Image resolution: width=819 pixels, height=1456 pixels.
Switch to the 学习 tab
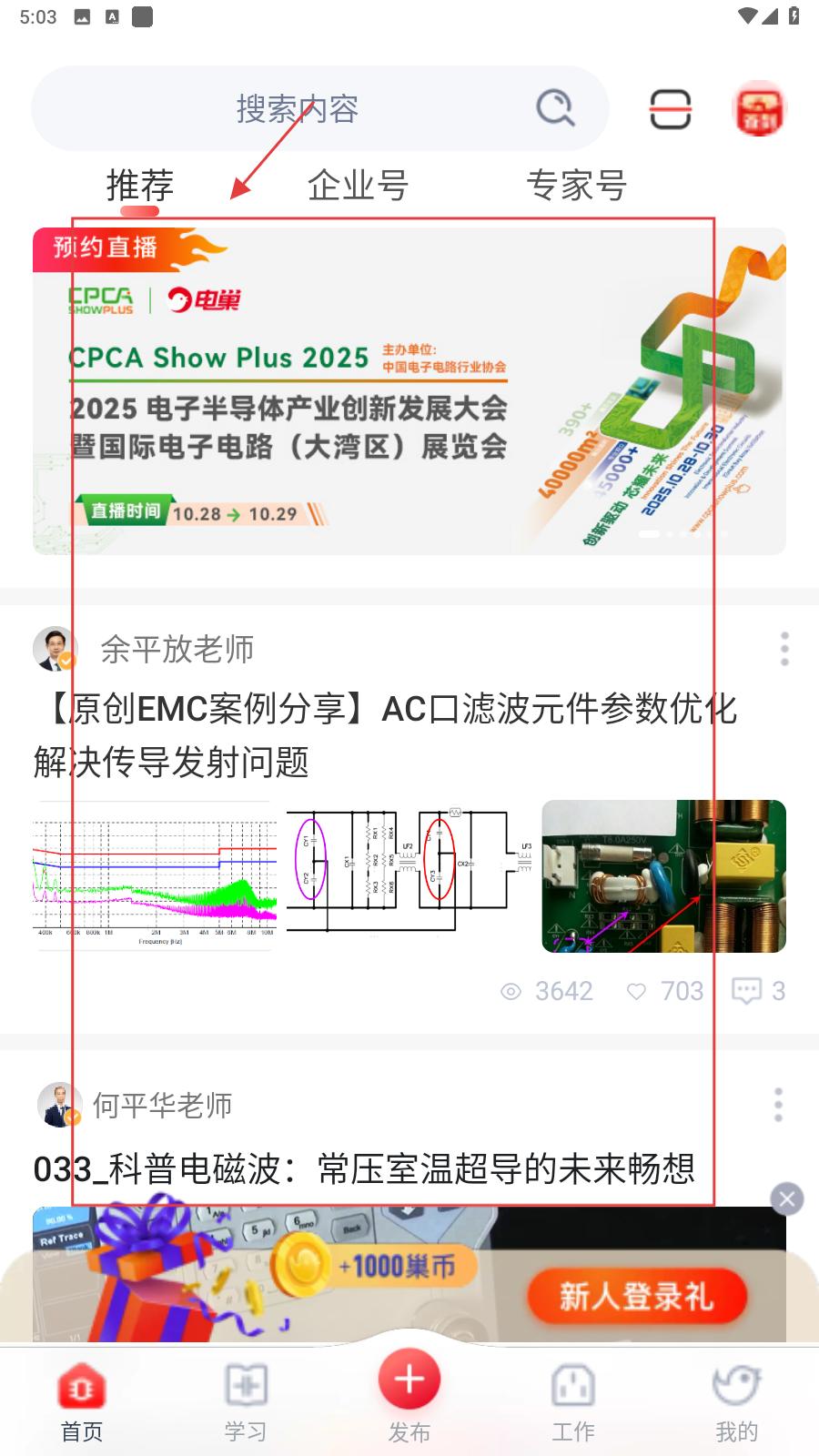246,1402
